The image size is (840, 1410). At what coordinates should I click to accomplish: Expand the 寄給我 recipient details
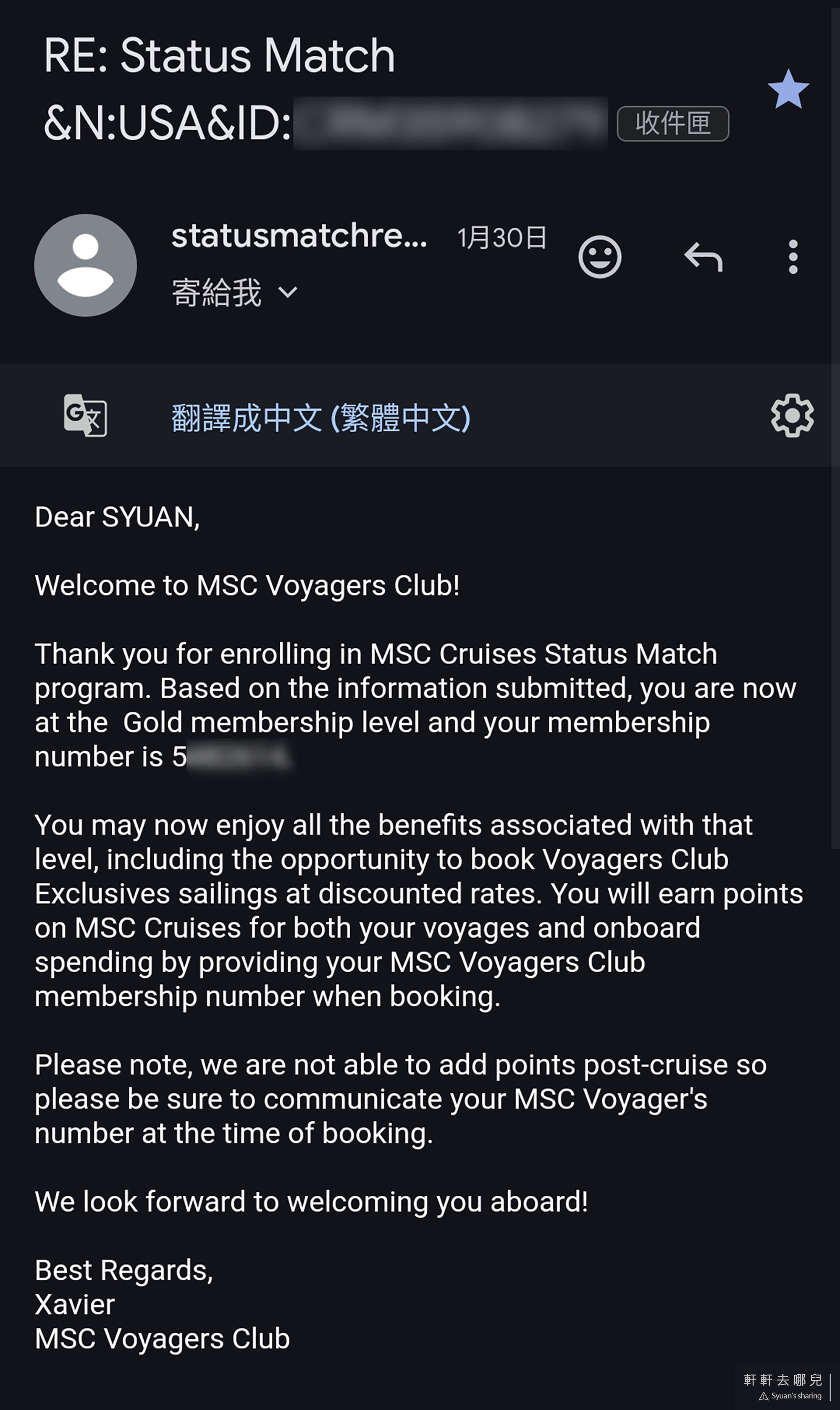234,293
